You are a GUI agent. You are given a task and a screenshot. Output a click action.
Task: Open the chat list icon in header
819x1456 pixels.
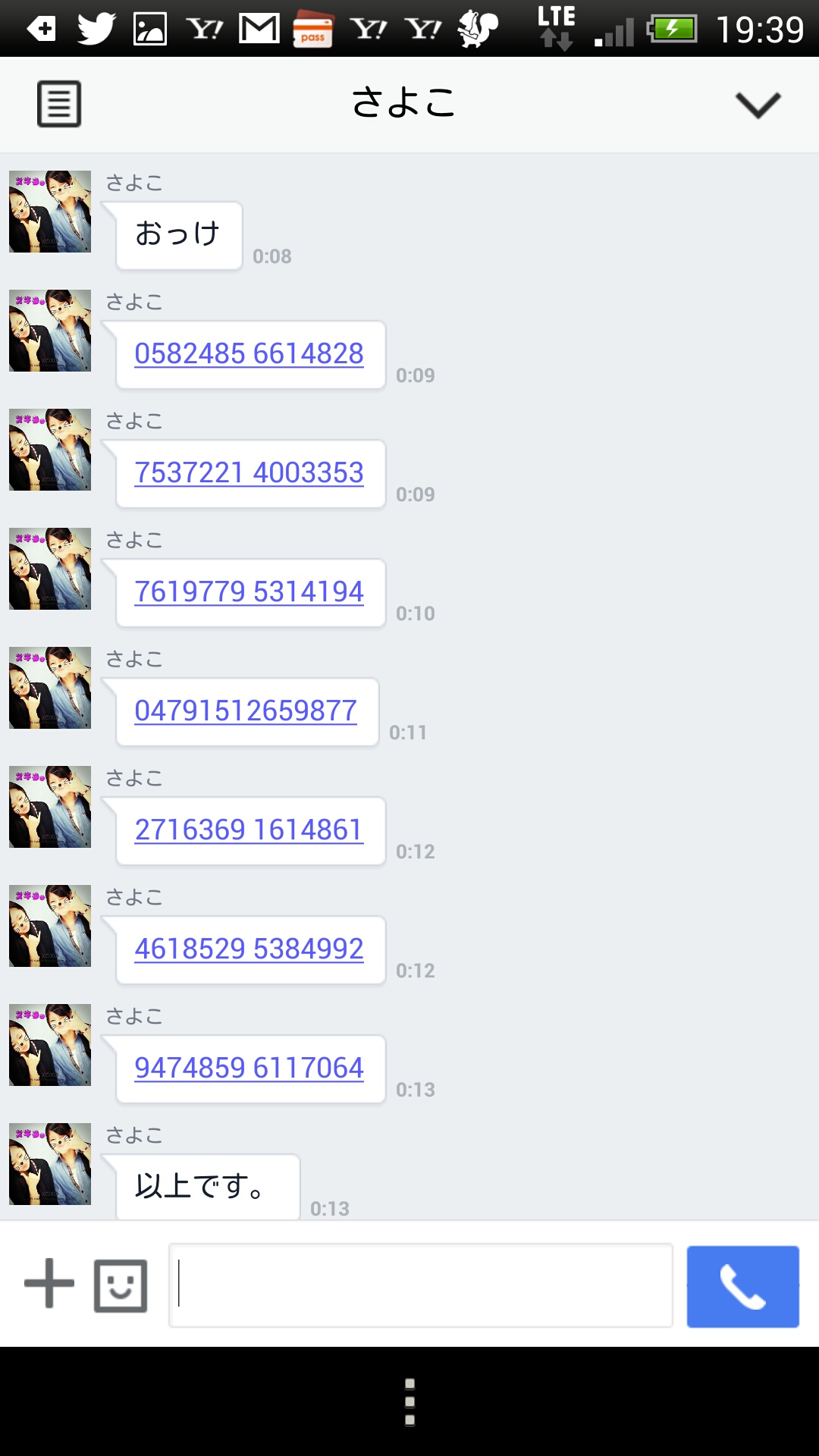59,104
